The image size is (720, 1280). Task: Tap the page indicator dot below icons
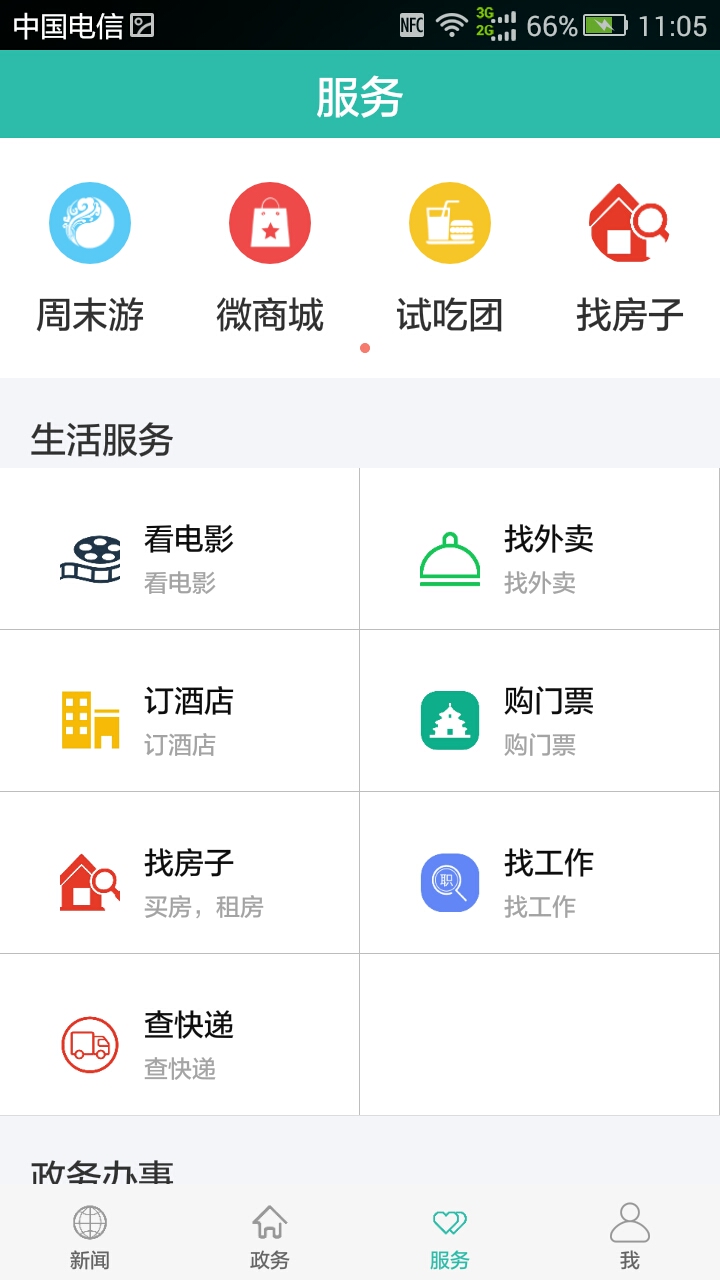[364, 349]
